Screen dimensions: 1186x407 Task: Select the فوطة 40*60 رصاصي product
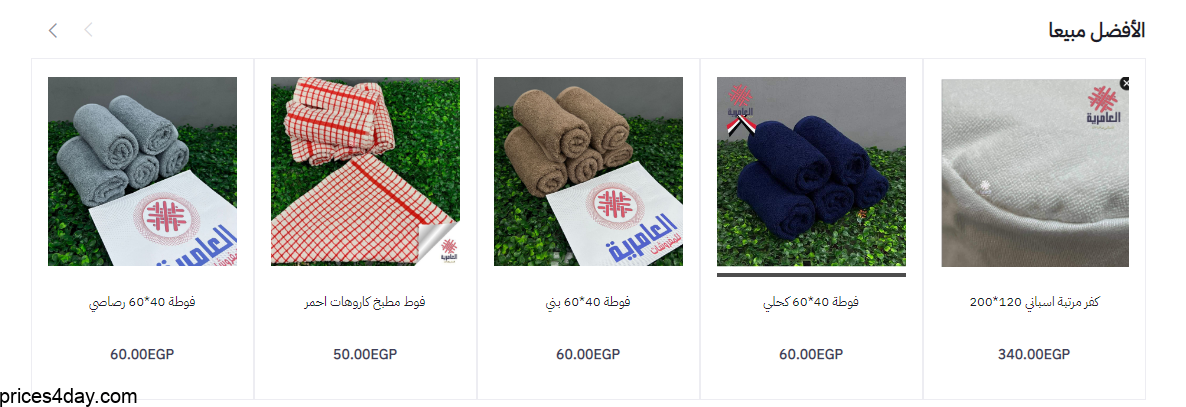point(142,172)
